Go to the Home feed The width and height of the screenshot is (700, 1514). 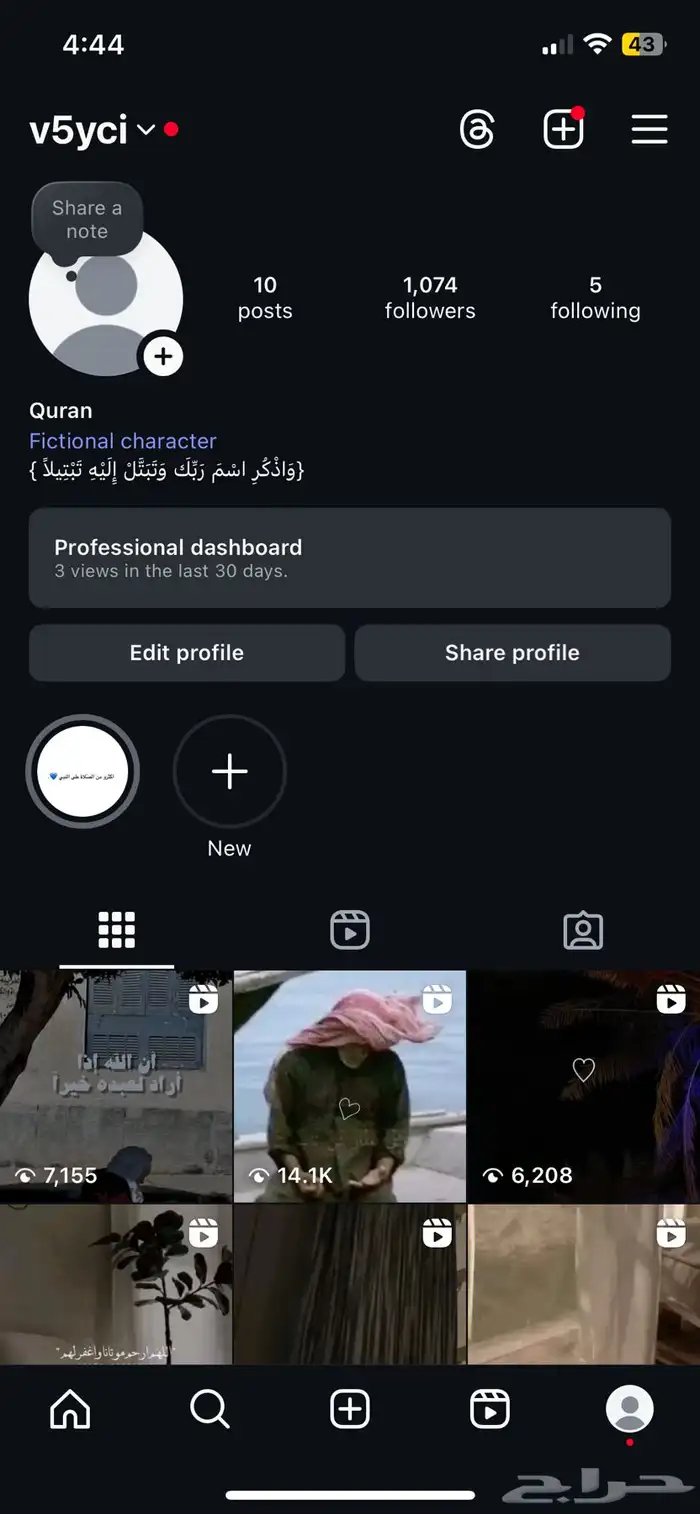point(70,1410)
